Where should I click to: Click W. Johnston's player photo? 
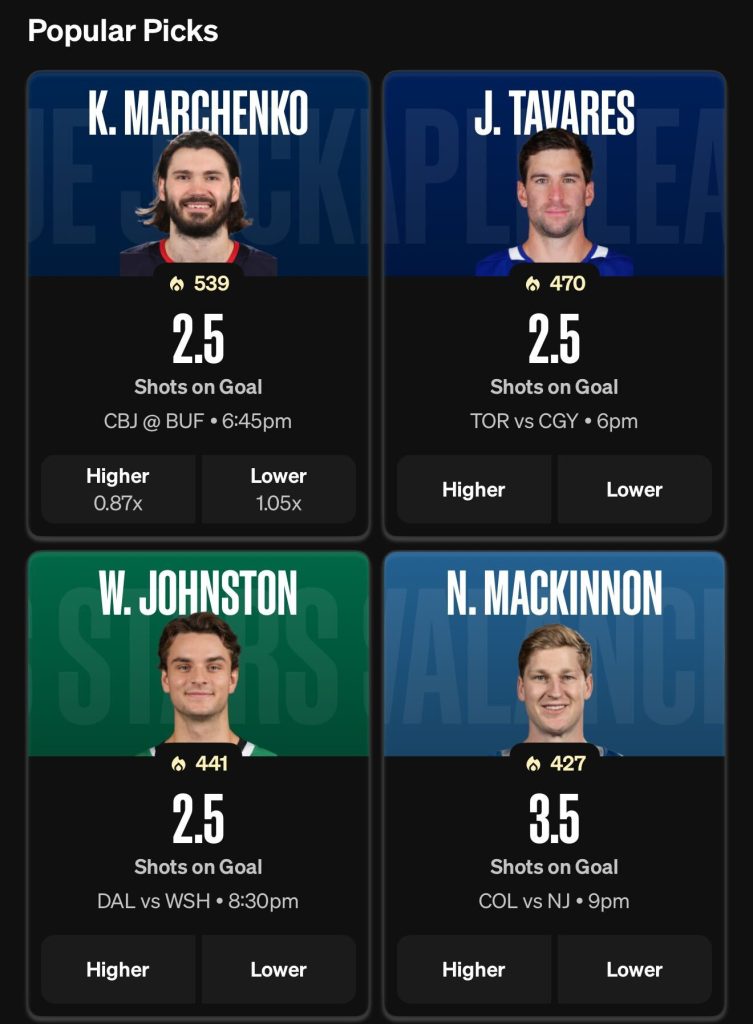point(196,680)
